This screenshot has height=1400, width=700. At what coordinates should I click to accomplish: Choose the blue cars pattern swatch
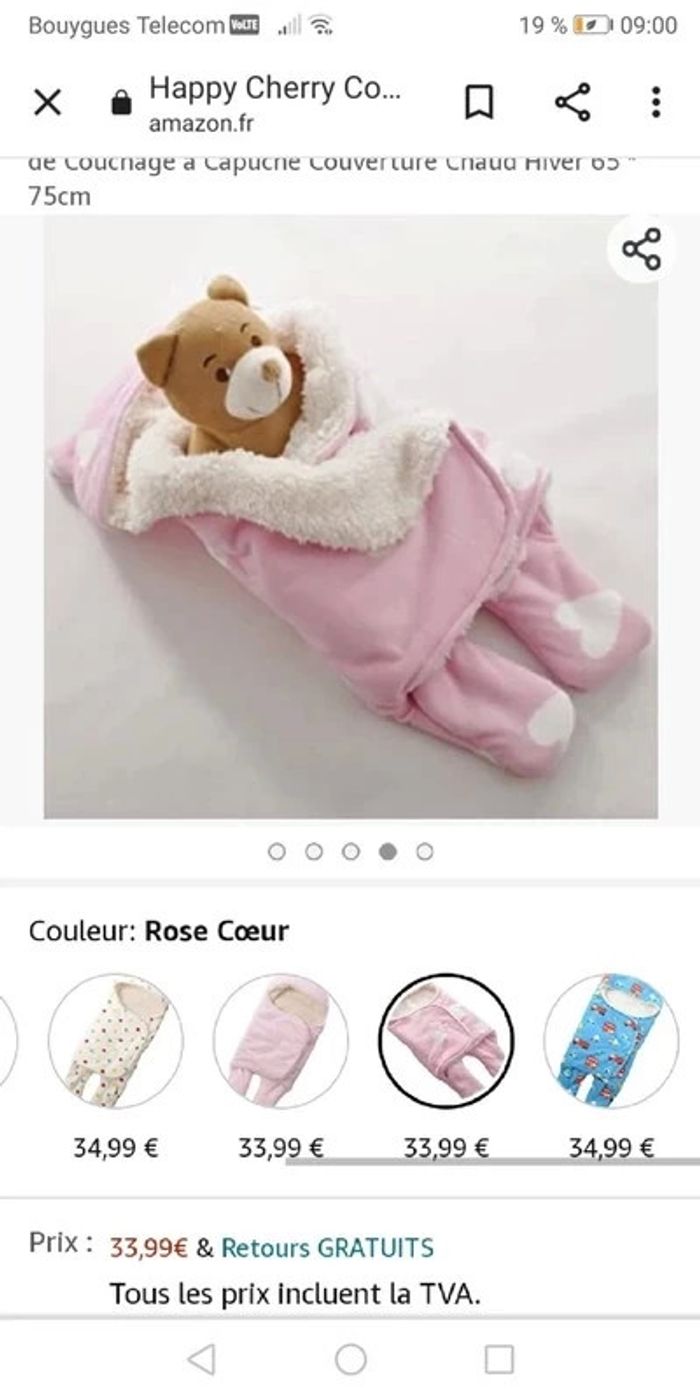point(611,1040)
